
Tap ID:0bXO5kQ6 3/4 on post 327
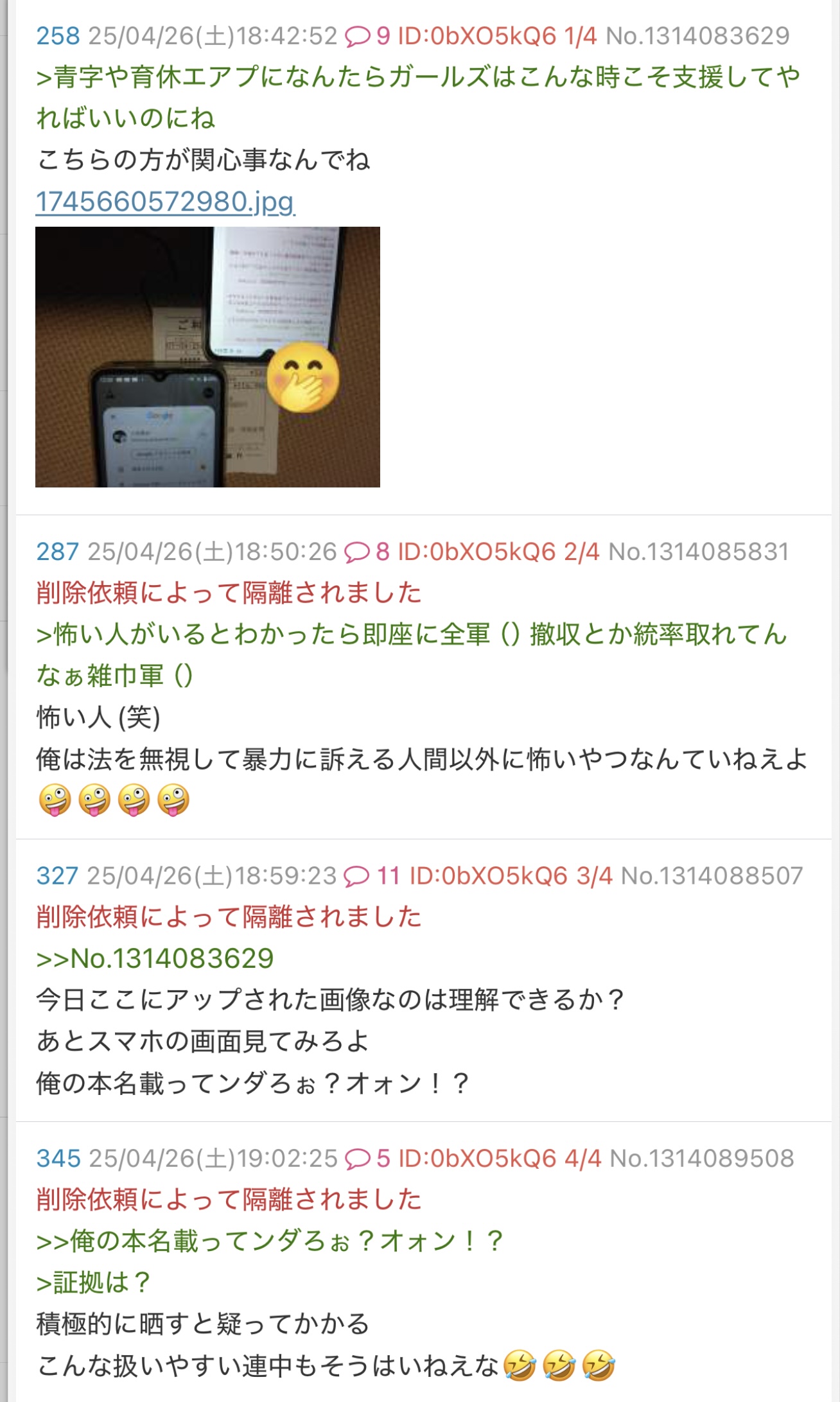coord(511,875)
